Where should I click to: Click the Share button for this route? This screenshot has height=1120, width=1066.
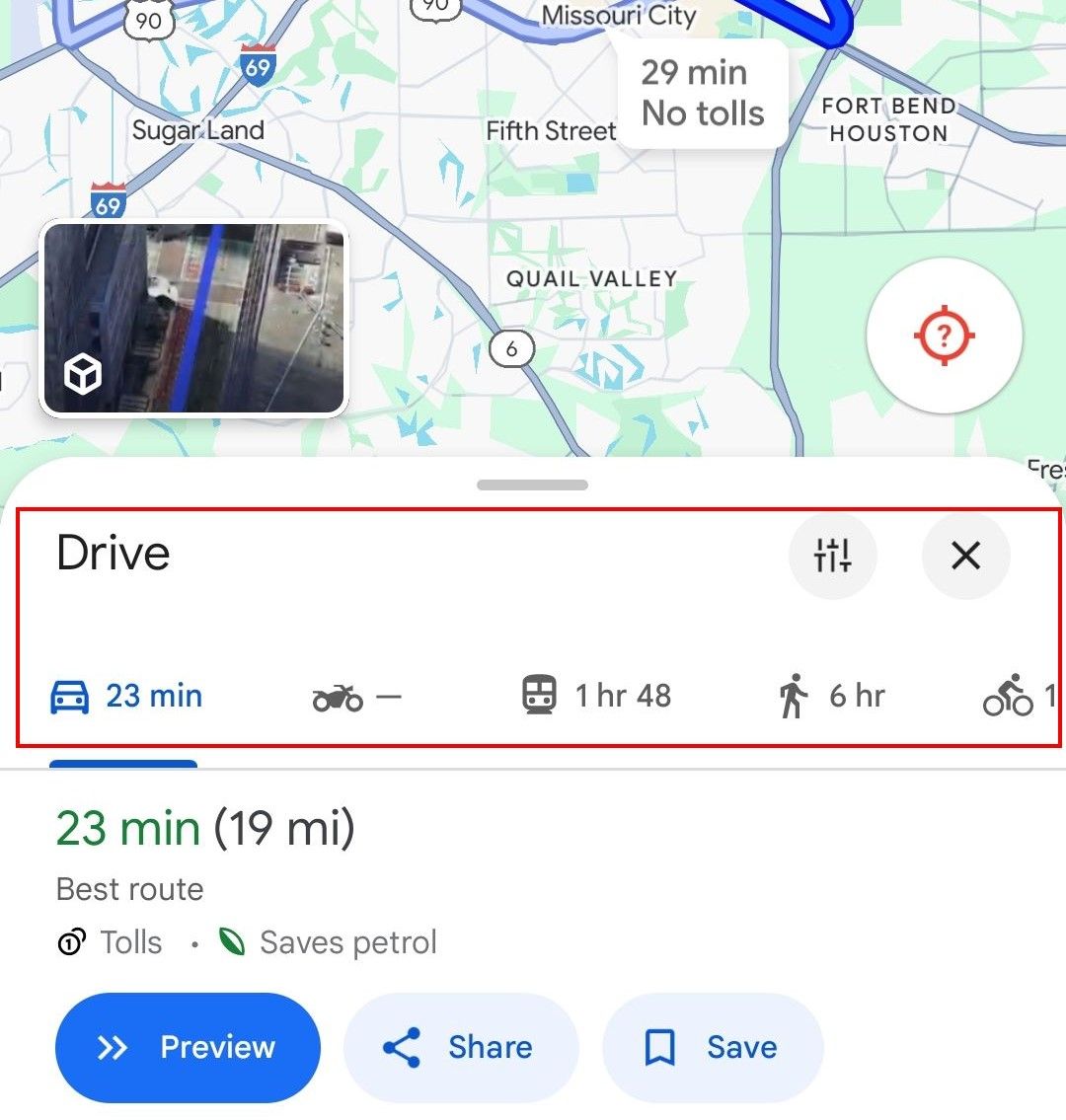[x=460, y=1048]
